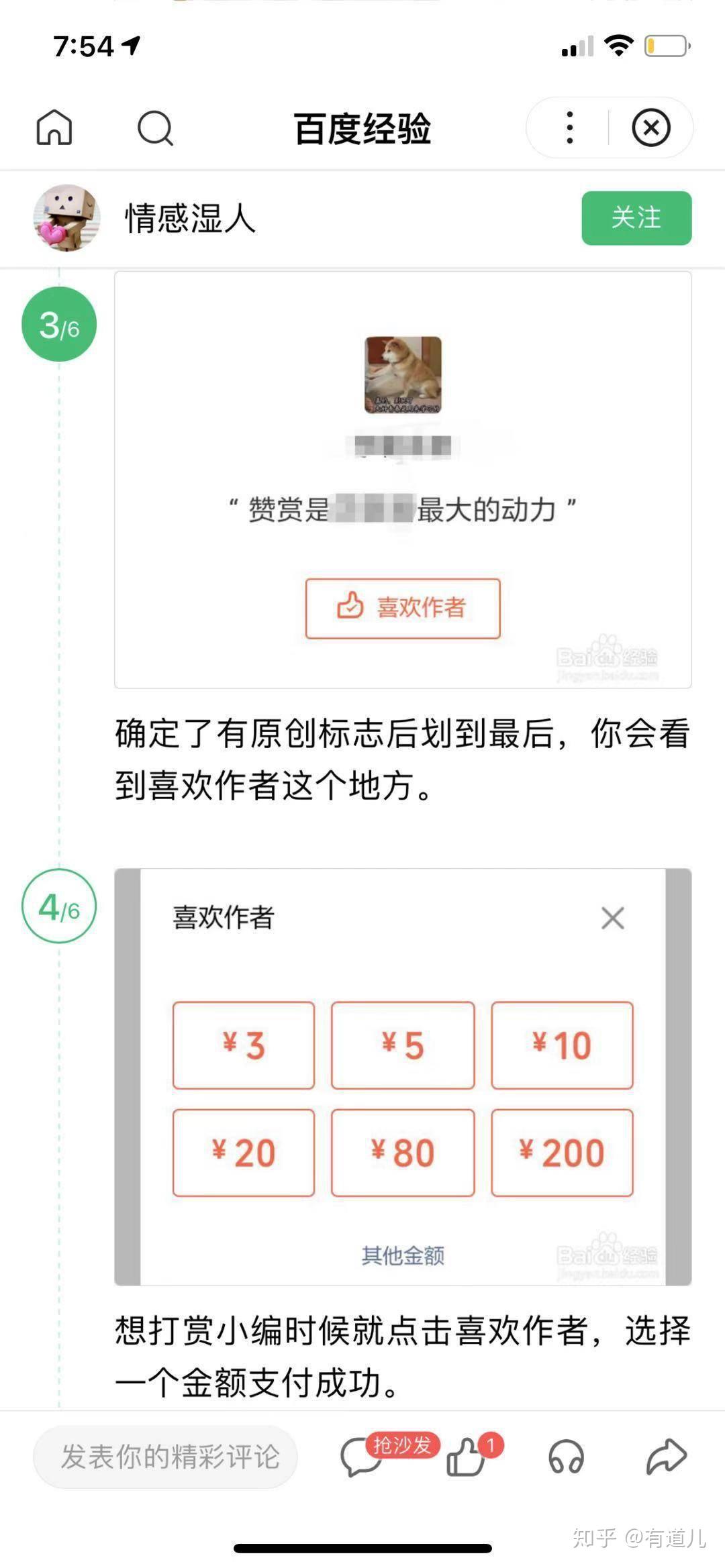Viewport: 725px width, 1568px height.
Task: Open the three-dot more menu
Action: pos(569,127)
